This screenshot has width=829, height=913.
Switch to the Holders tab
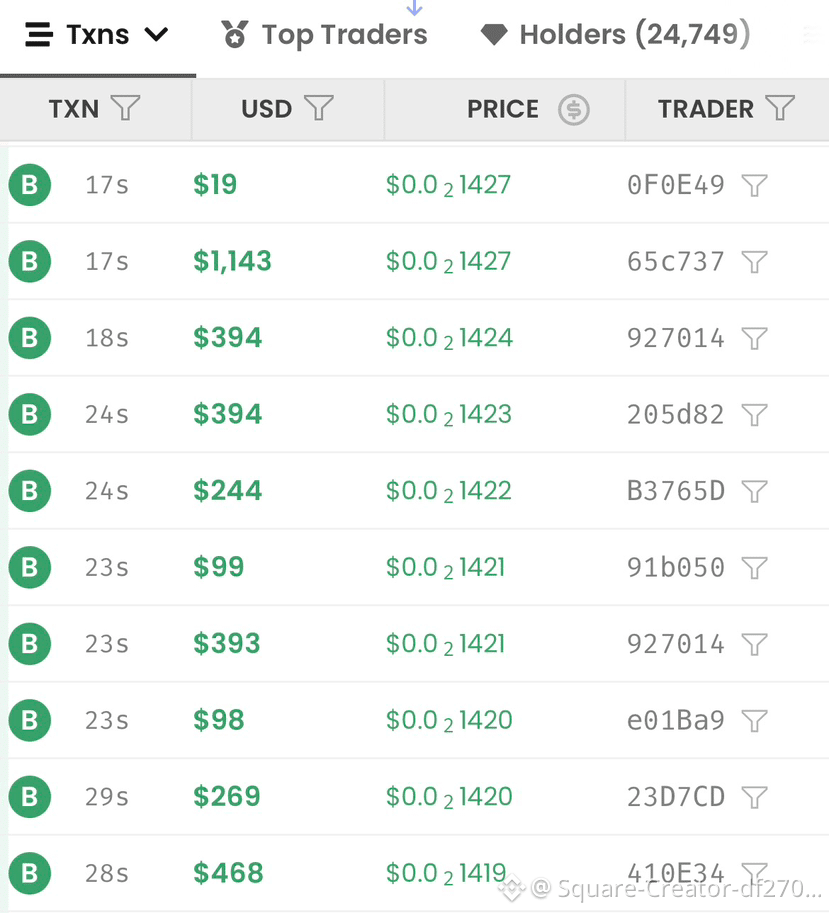coord(615,35)
